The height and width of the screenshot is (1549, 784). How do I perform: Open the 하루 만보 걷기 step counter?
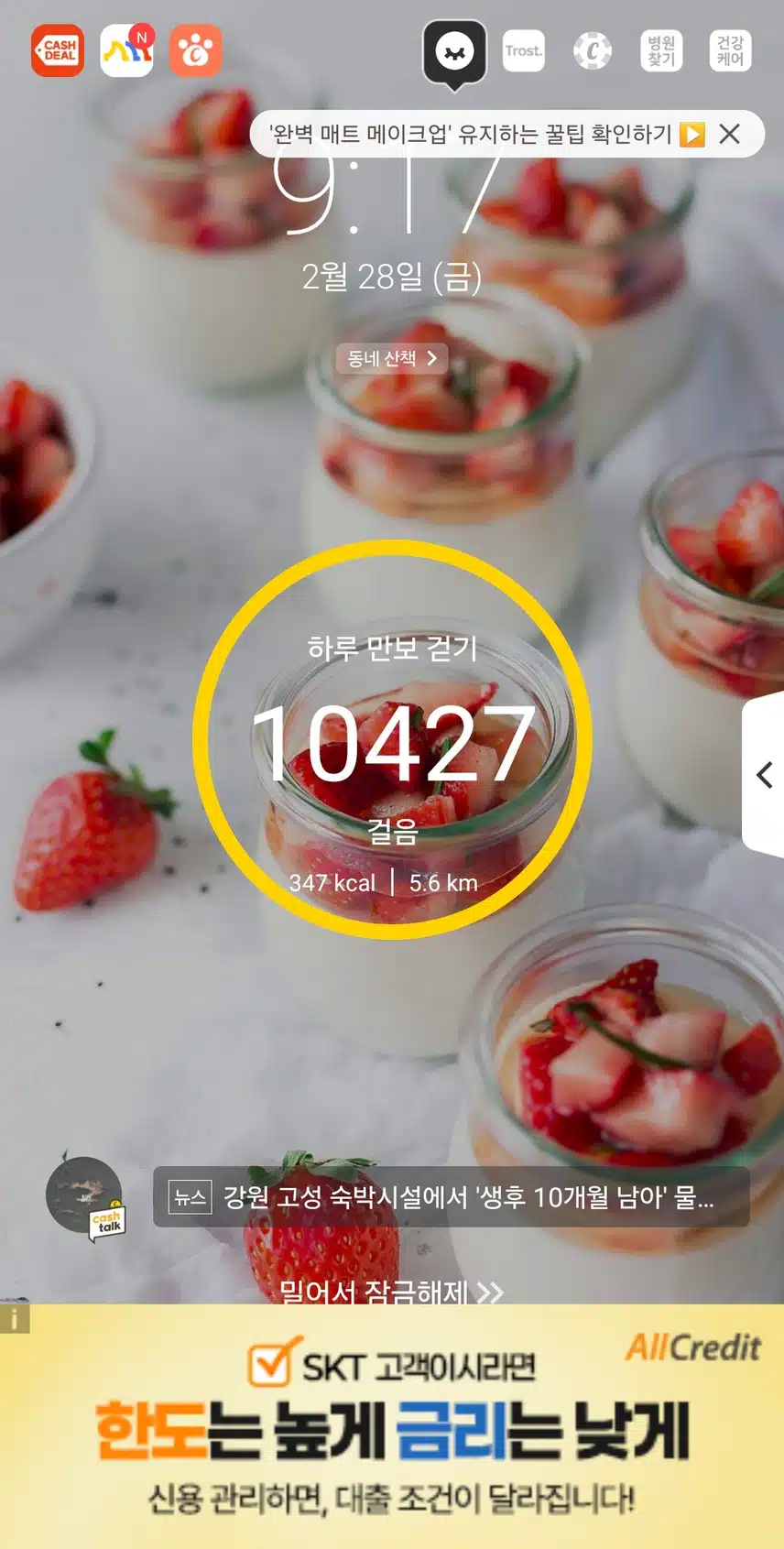pos(392,740)
